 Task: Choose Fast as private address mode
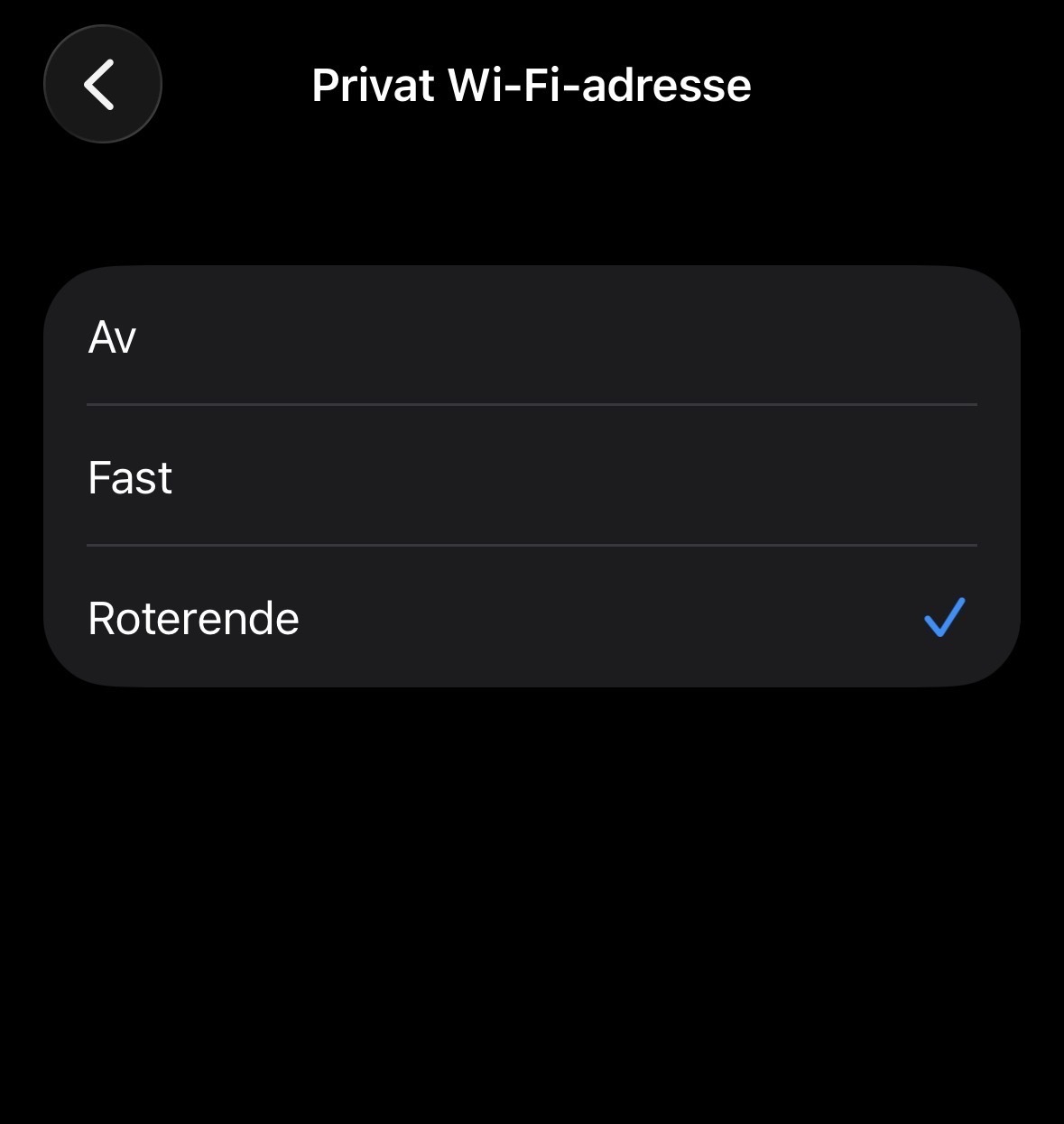click(531, 477)
